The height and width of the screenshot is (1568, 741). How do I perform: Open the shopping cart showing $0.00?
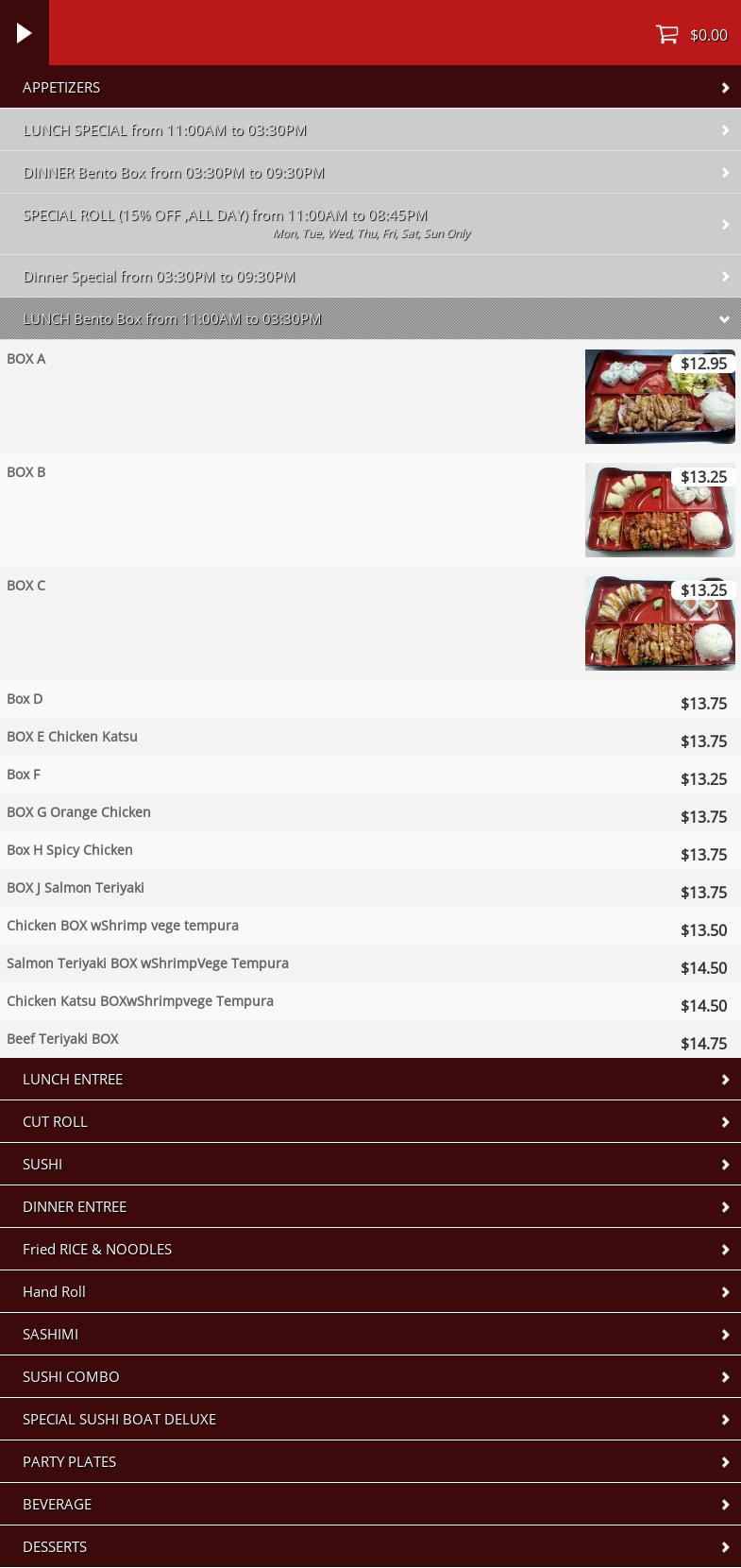pyautogui.click(x=692, y=35)
